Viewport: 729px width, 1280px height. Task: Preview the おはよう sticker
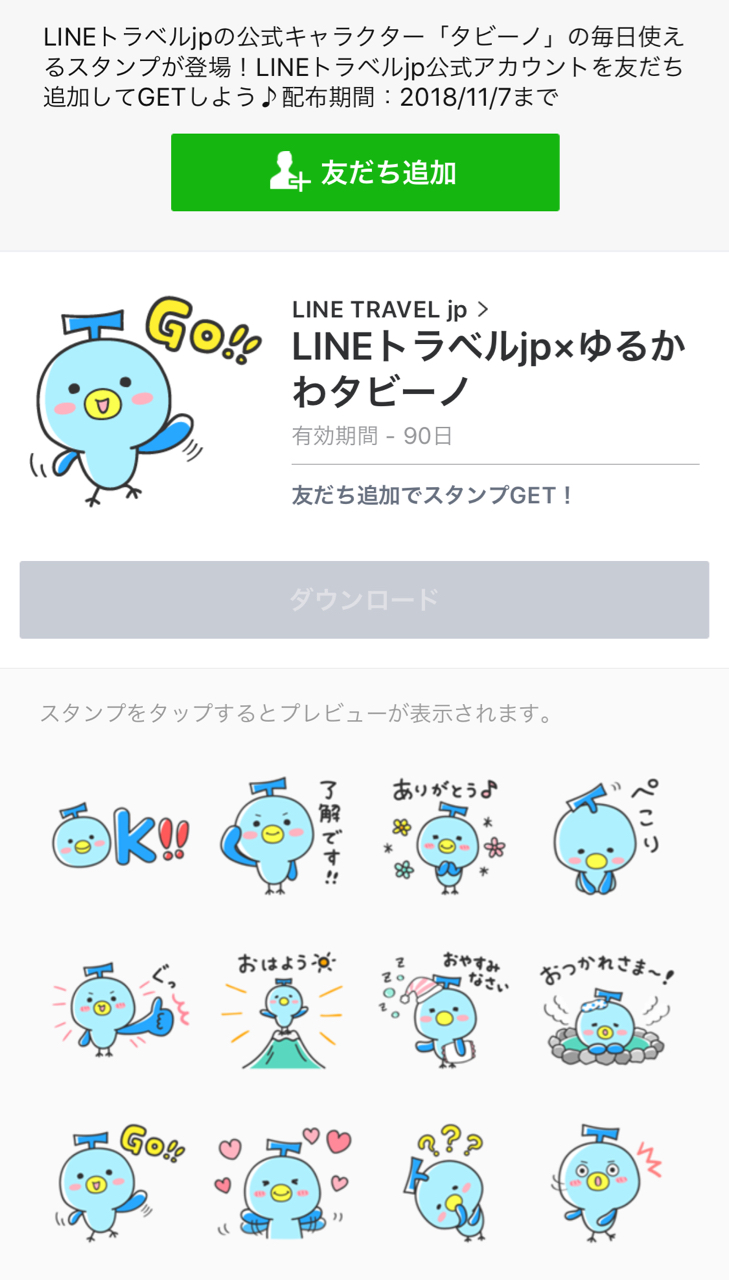coord(282,1006)
